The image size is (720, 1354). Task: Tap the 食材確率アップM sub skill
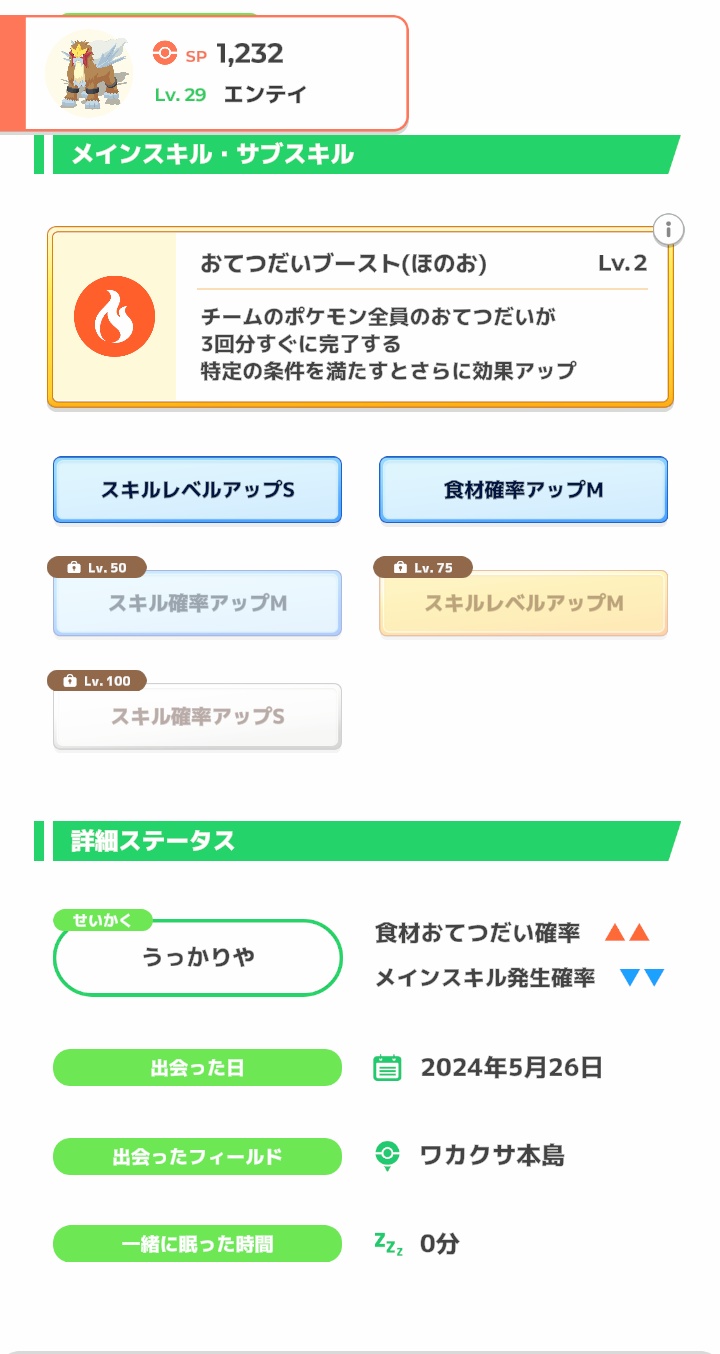point(523,490)
